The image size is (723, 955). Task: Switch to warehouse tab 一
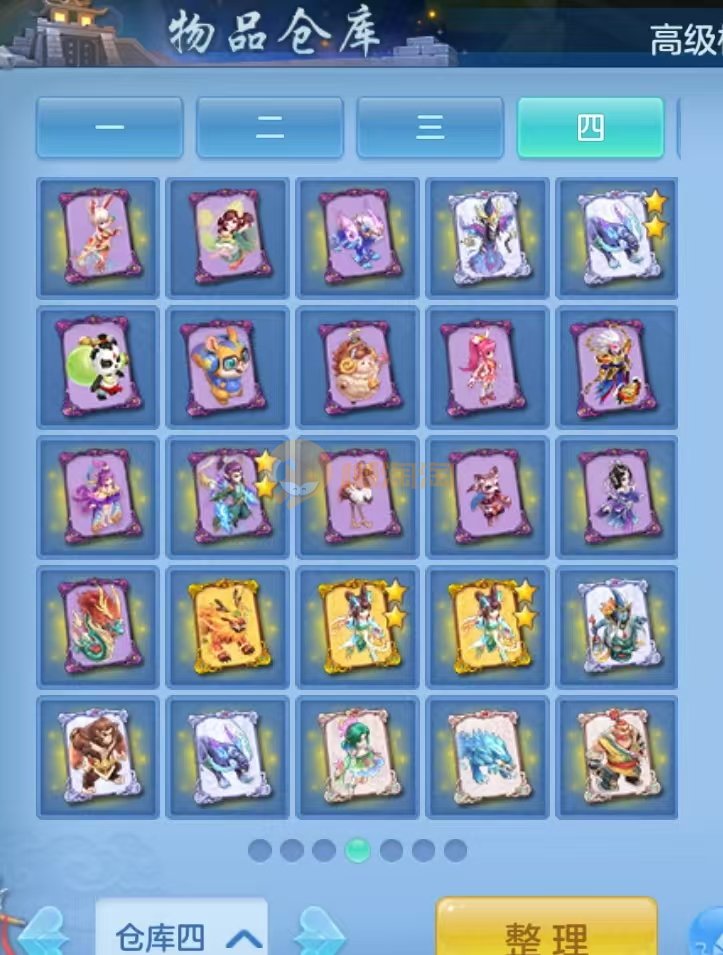coord(110,128)
